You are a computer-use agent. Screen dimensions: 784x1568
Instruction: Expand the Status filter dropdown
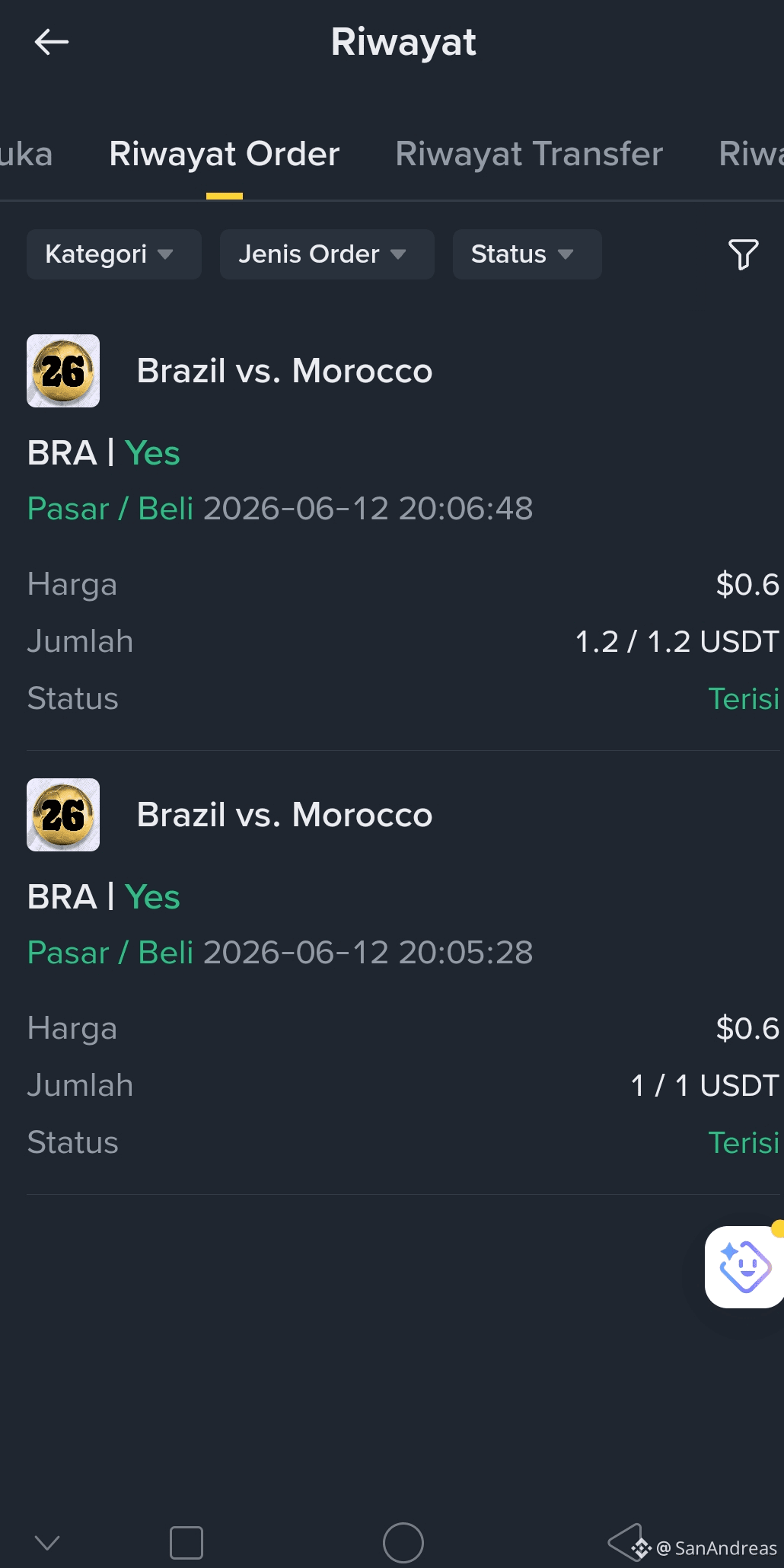click(527, 254)
